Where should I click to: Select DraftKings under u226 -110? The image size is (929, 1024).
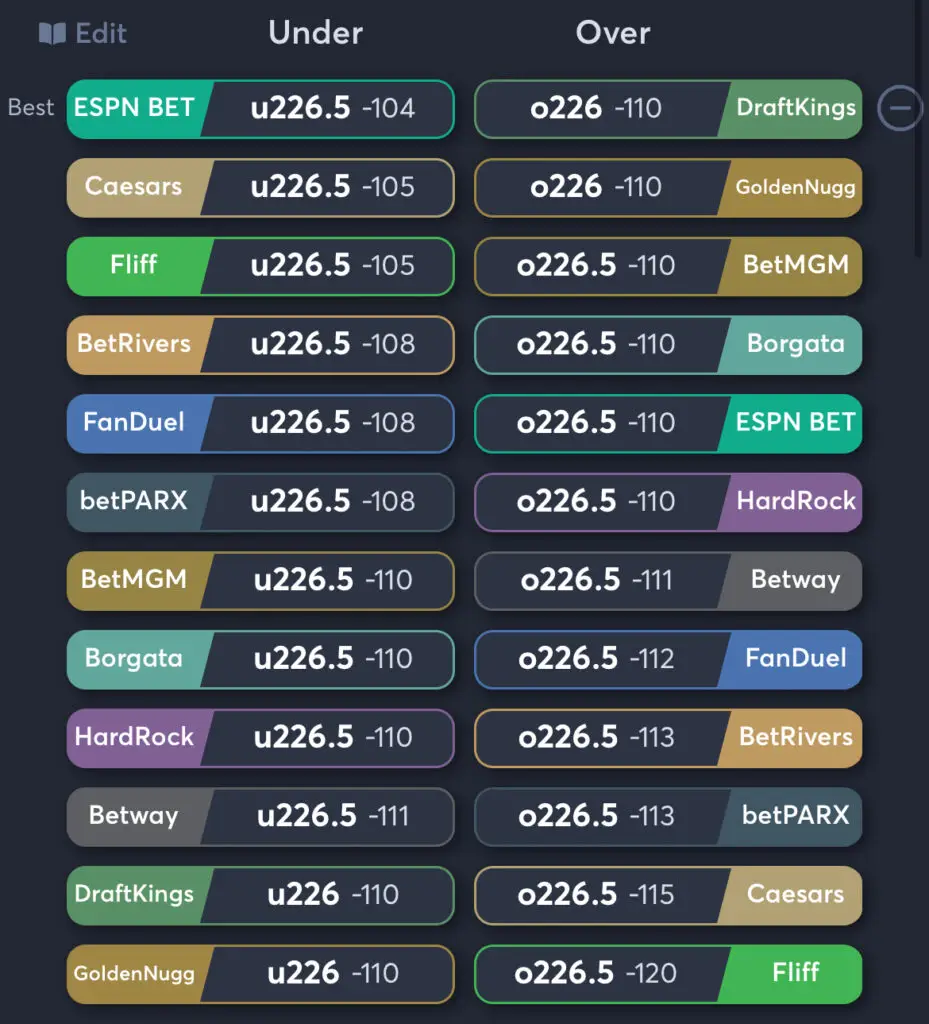coord(260,895)
